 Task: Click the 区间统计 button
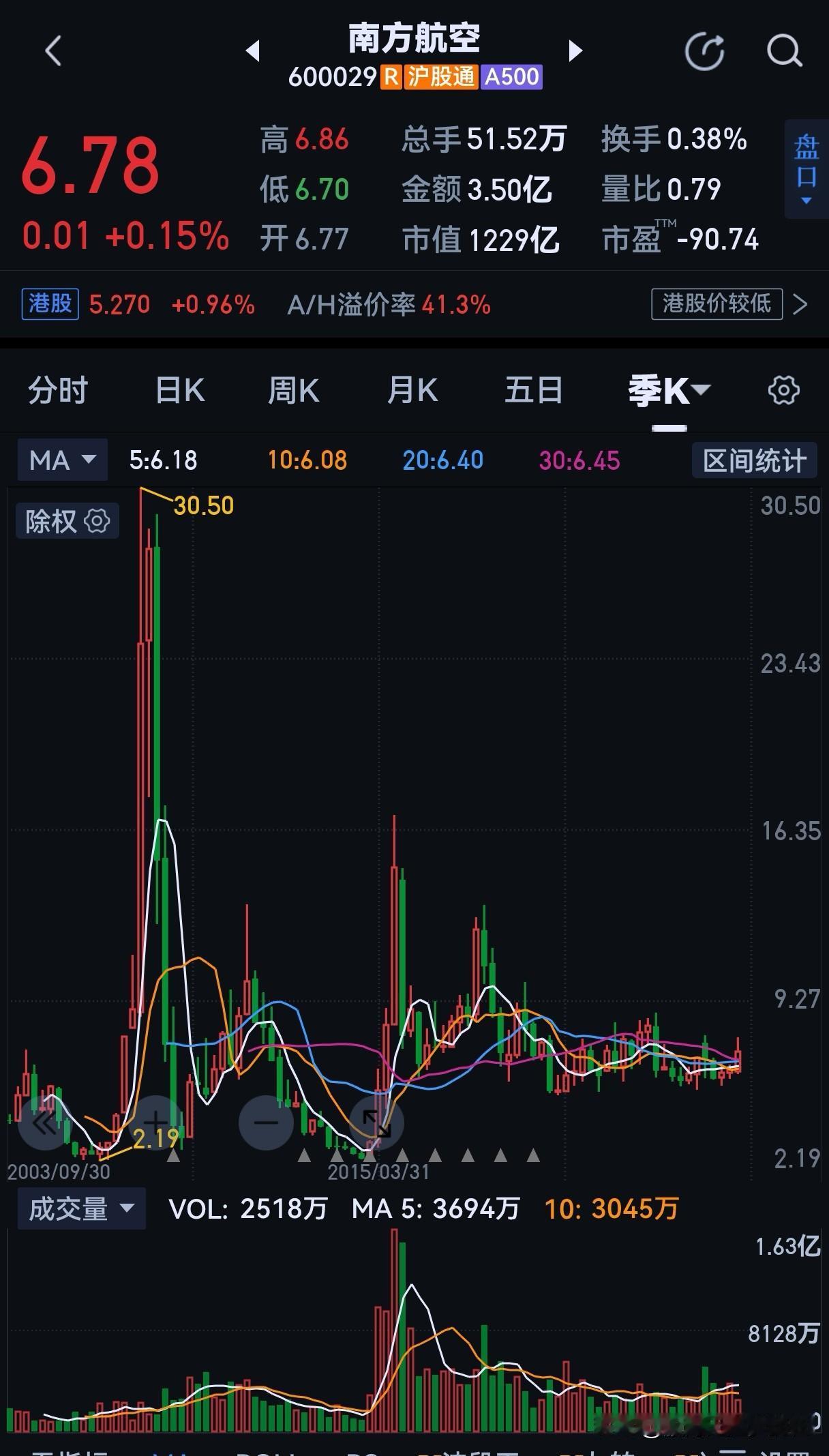coord(754,460)
